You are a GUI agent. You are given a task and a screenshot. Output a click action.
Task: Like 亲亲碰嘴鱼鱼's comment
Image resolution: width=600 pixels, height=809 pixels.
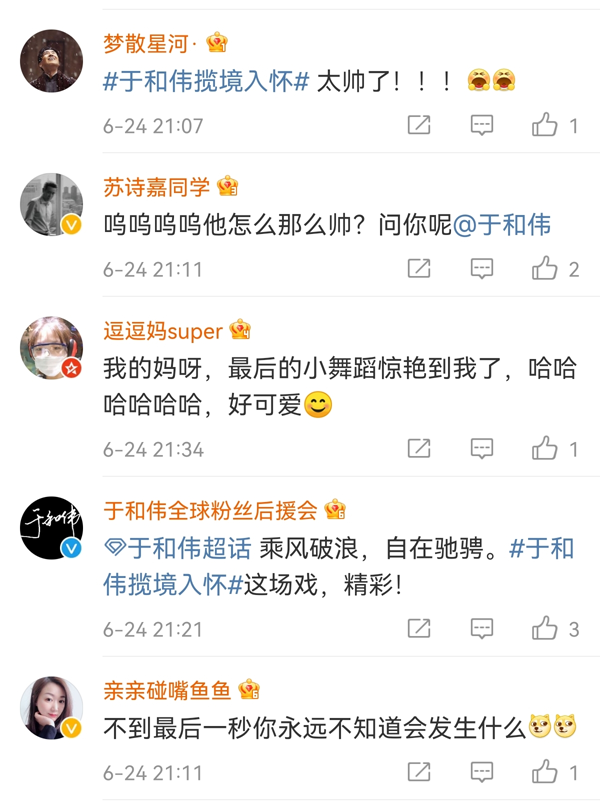pos(545,773)
